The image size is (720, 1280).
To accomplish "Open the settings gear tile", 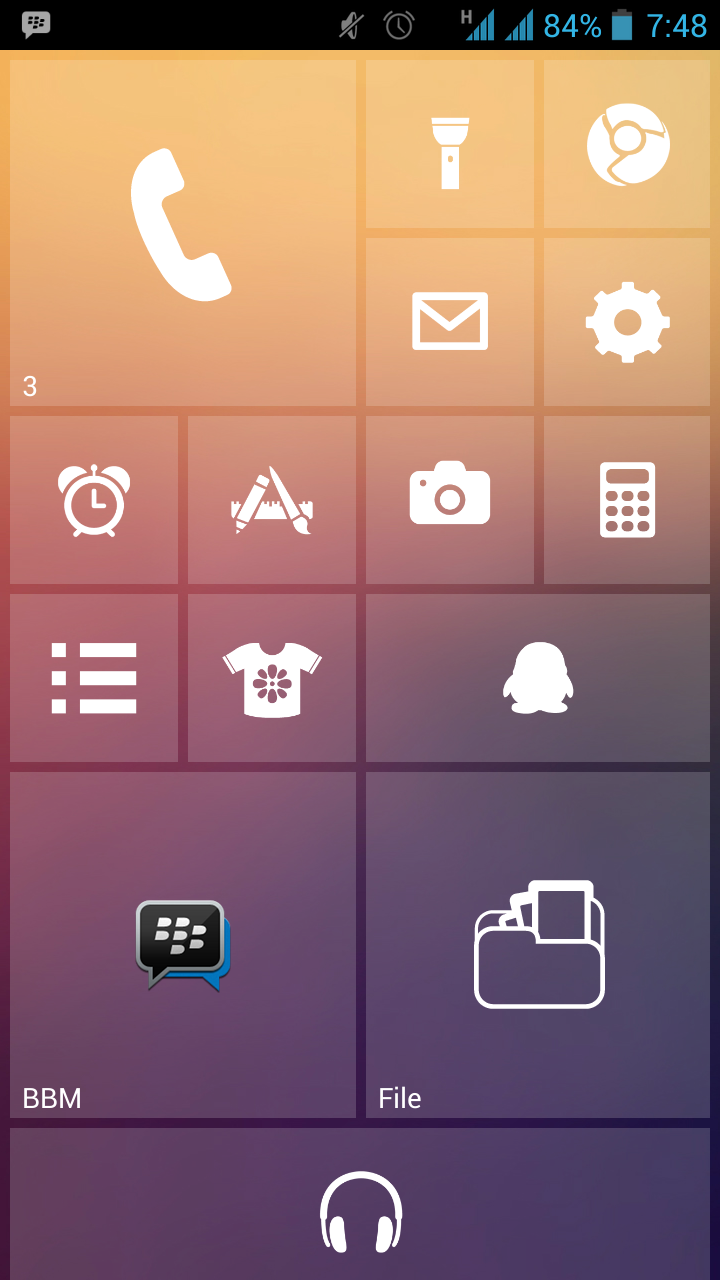I will tap(627, 322).
